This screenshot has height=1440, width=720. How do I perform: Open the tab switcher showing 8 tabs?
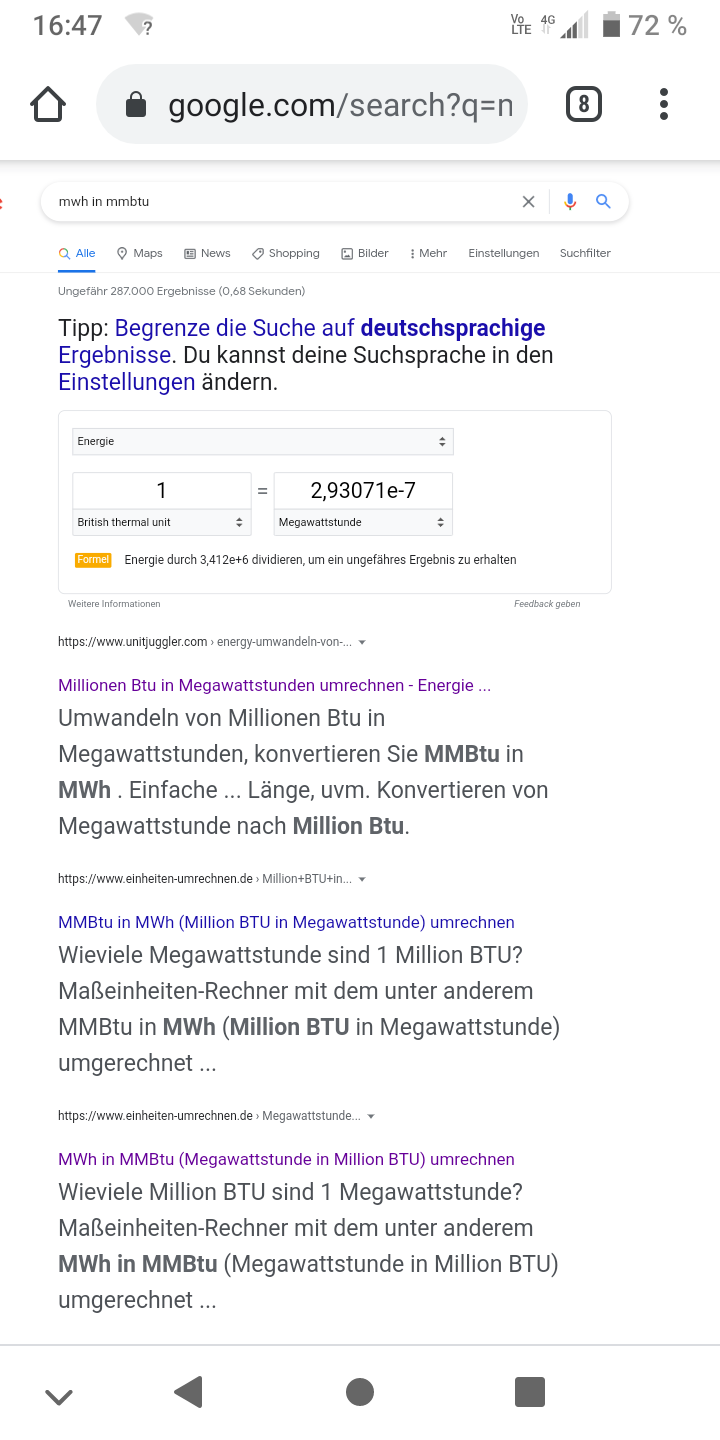click(x=584, y=104)
